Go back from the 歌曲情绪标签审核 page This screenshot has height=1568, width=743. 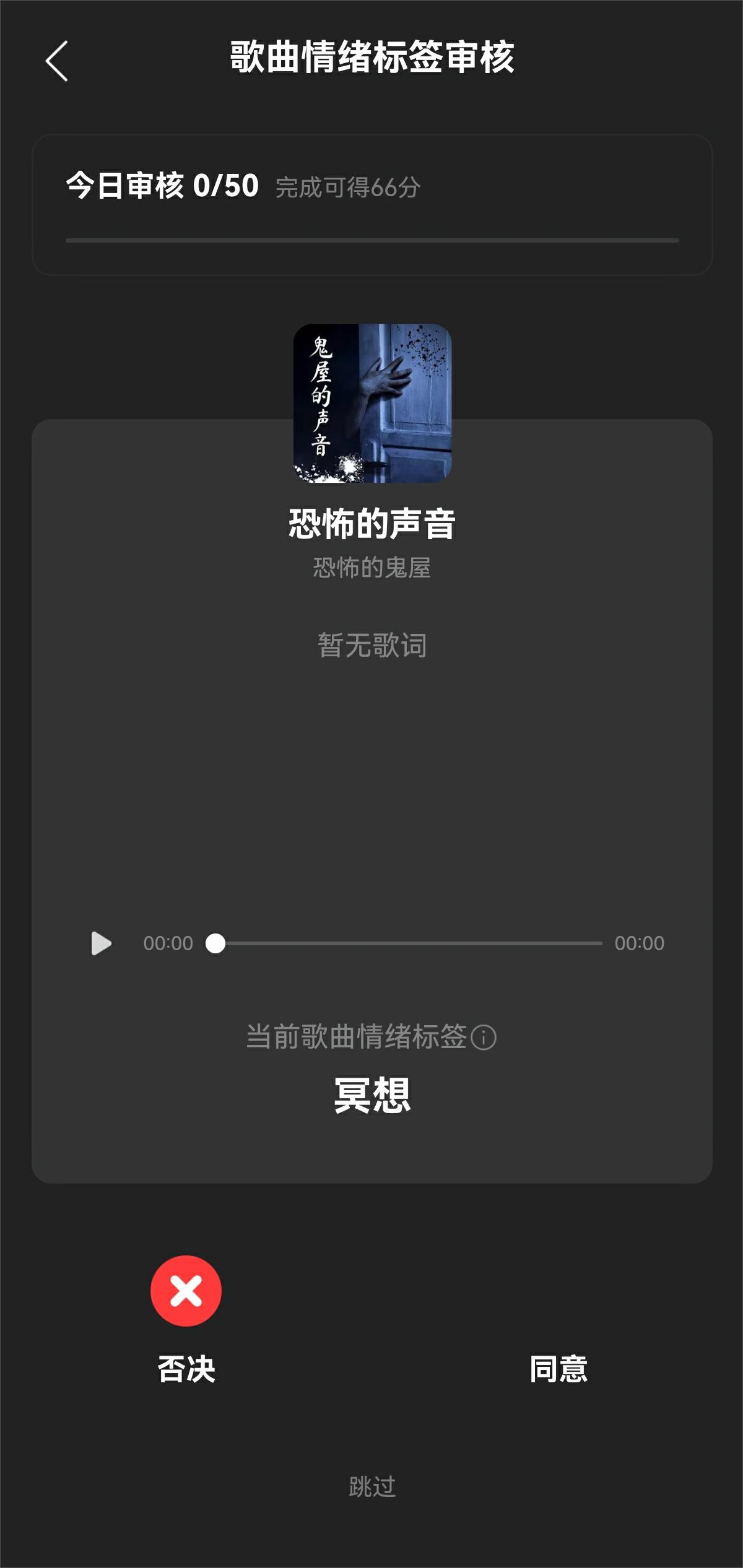point(57,61)
